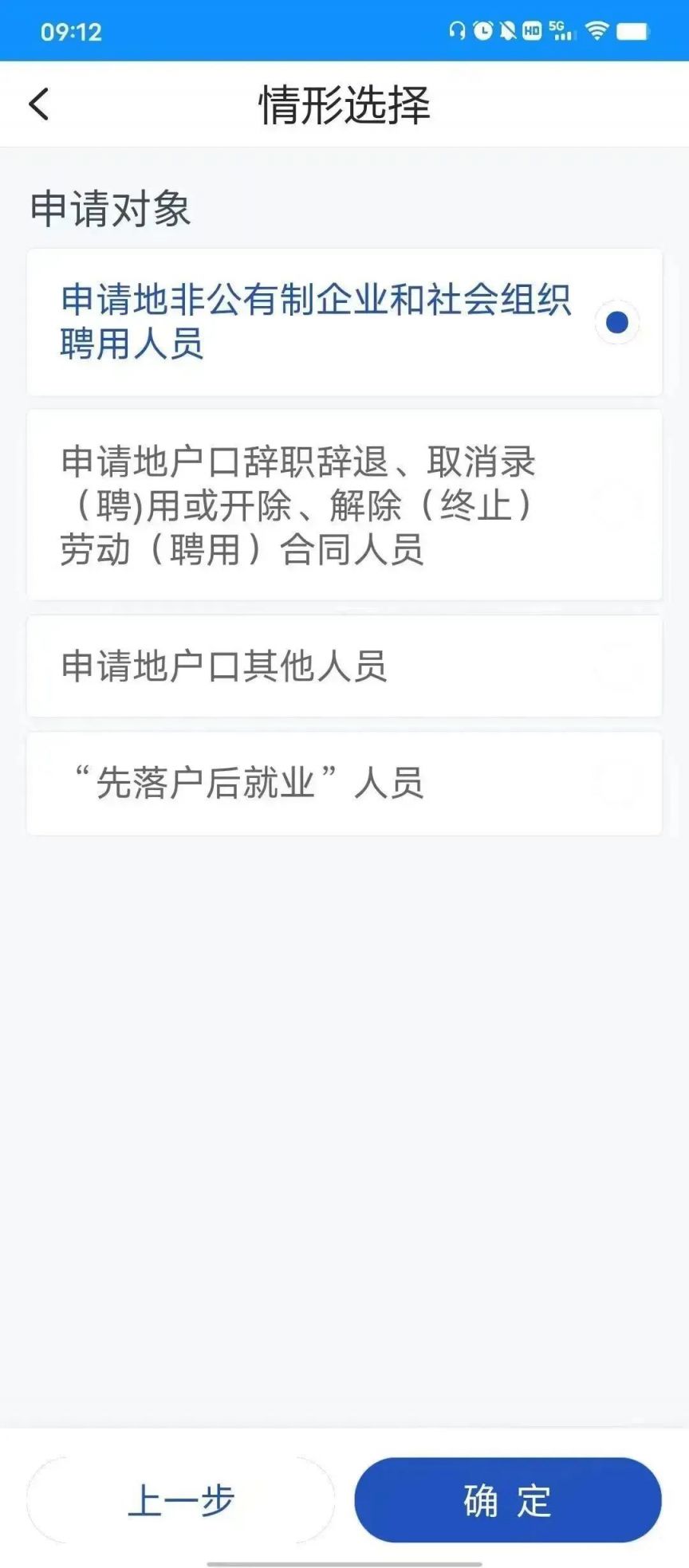Tap the 上一步 button
Image resolution: width=689 pixels, height=1568 pixels.
tap(181, 1500)
